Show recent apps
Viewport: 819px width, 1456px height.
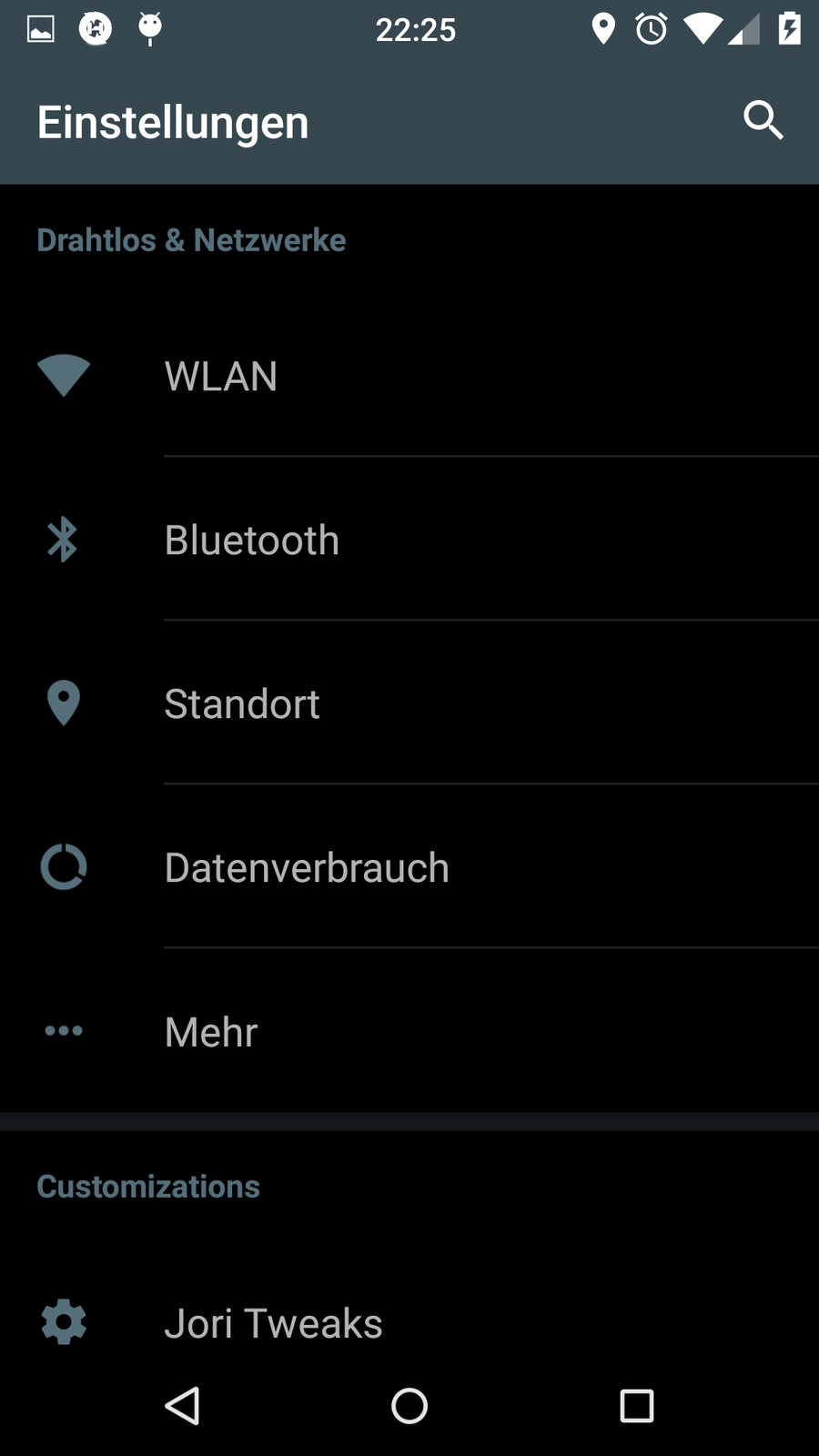637,1406
